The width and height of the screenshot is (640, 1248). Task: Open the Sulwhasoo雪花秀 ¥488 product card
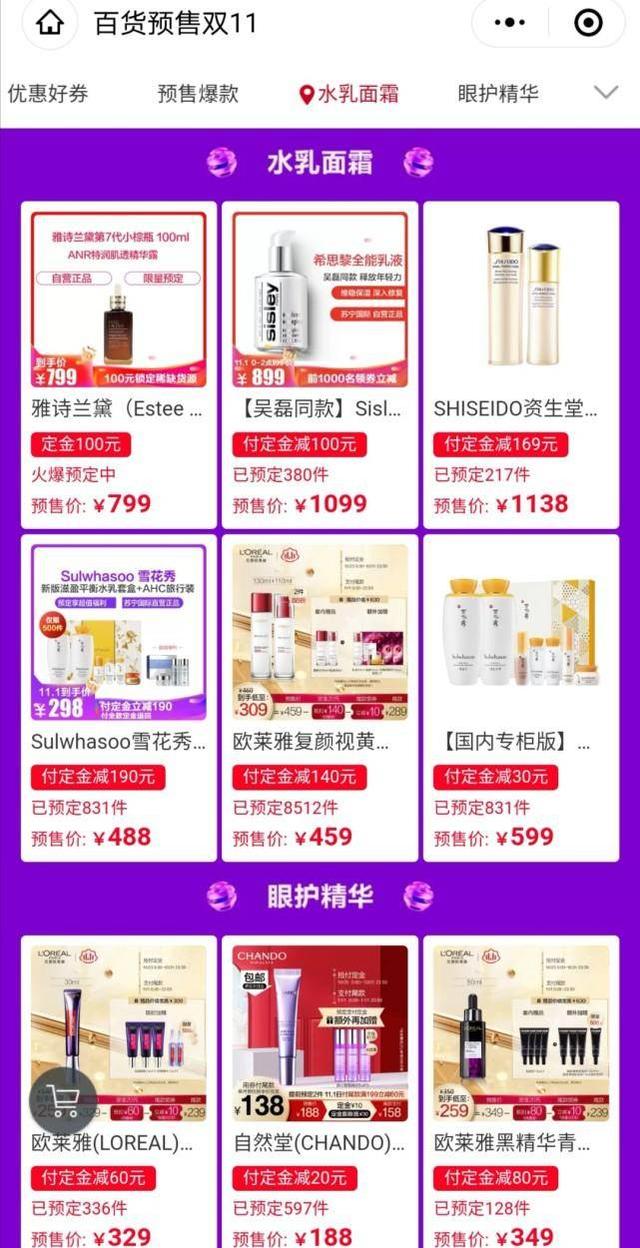point(118,698)
